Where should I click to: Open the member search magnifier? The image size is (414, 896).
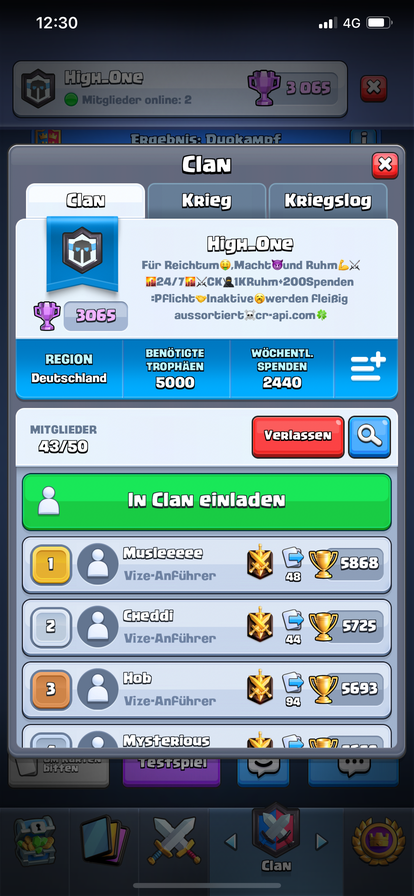369,436
